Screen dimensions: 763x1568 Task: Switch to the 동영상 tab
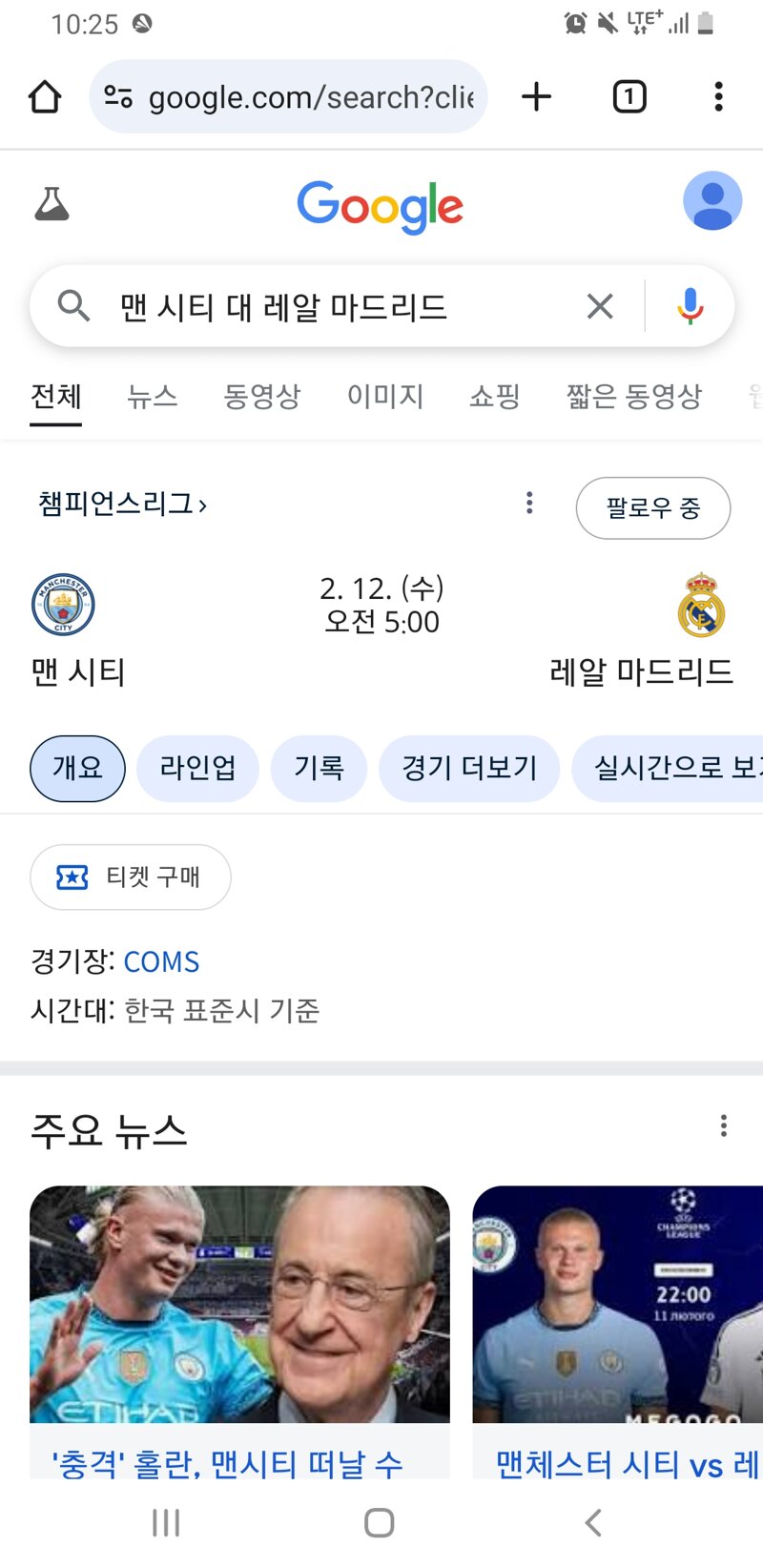point(262,396)
